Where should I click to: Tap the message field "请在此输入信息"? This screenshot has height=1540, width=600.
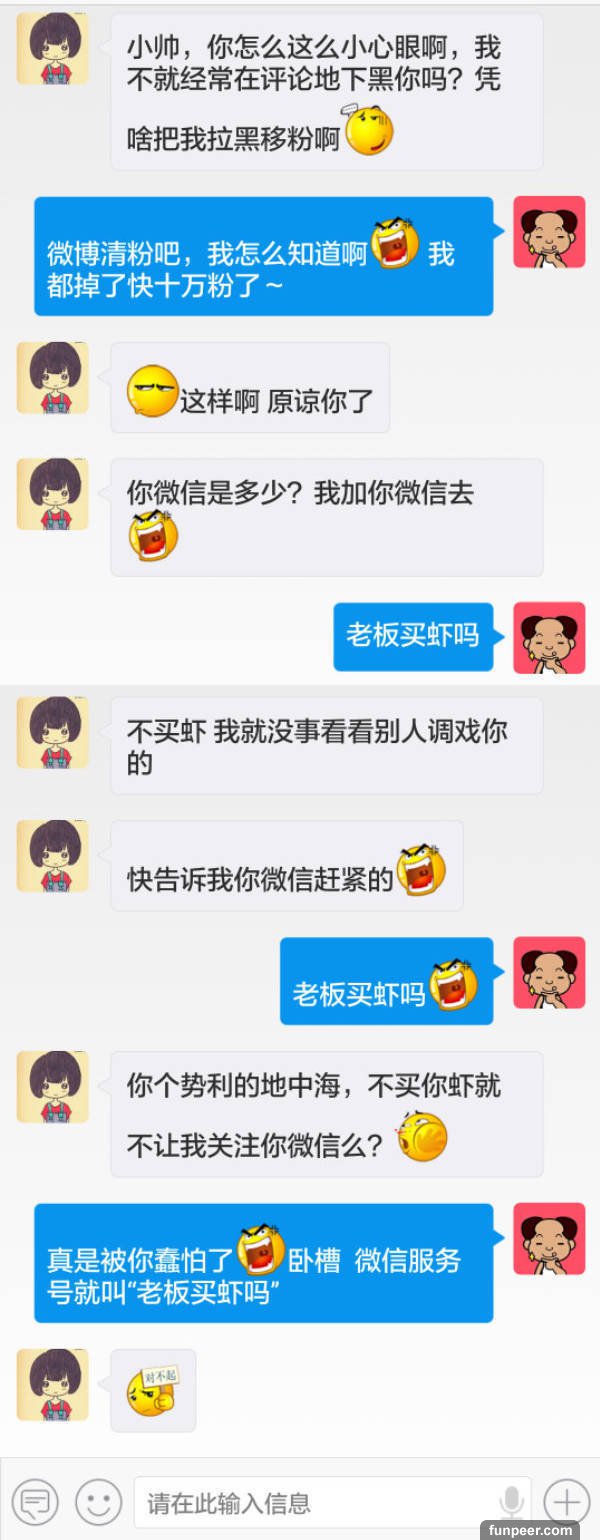click(x=320, y=1502)
